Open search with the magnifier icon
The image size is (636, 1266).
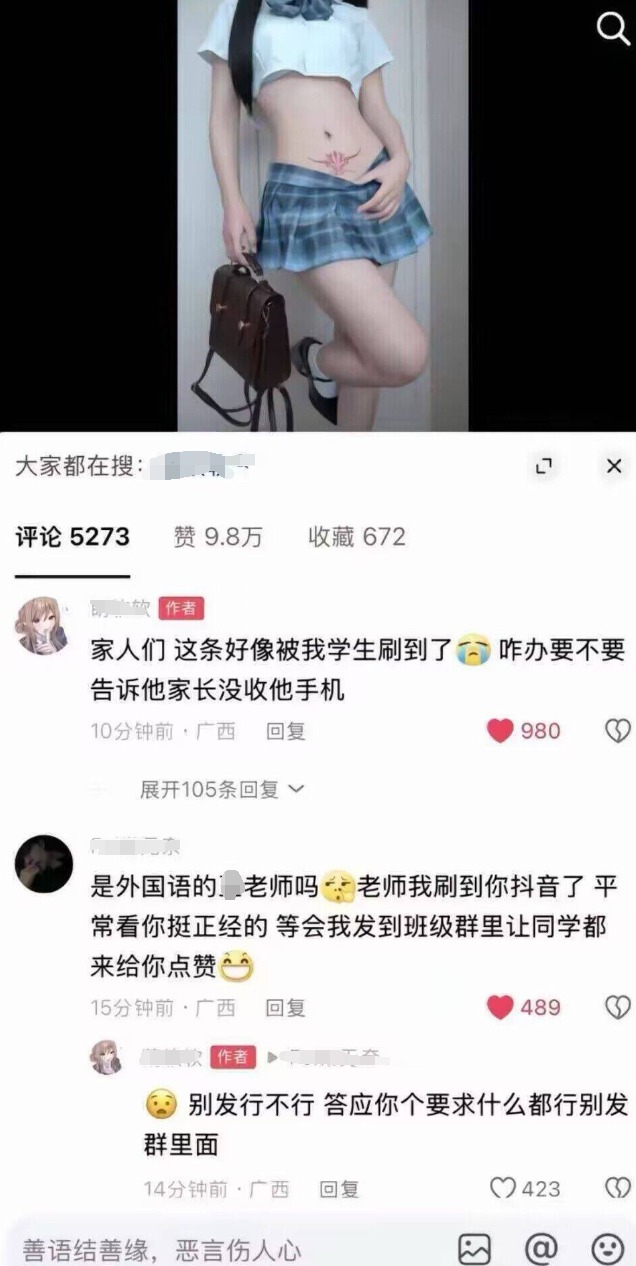(x=612, y=30)
